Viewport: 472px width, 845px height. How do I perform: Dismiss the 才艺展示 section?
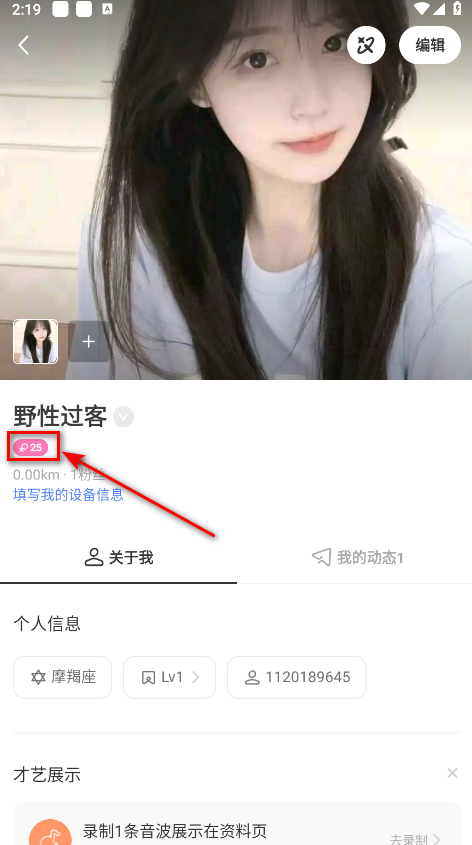(452, 773)
